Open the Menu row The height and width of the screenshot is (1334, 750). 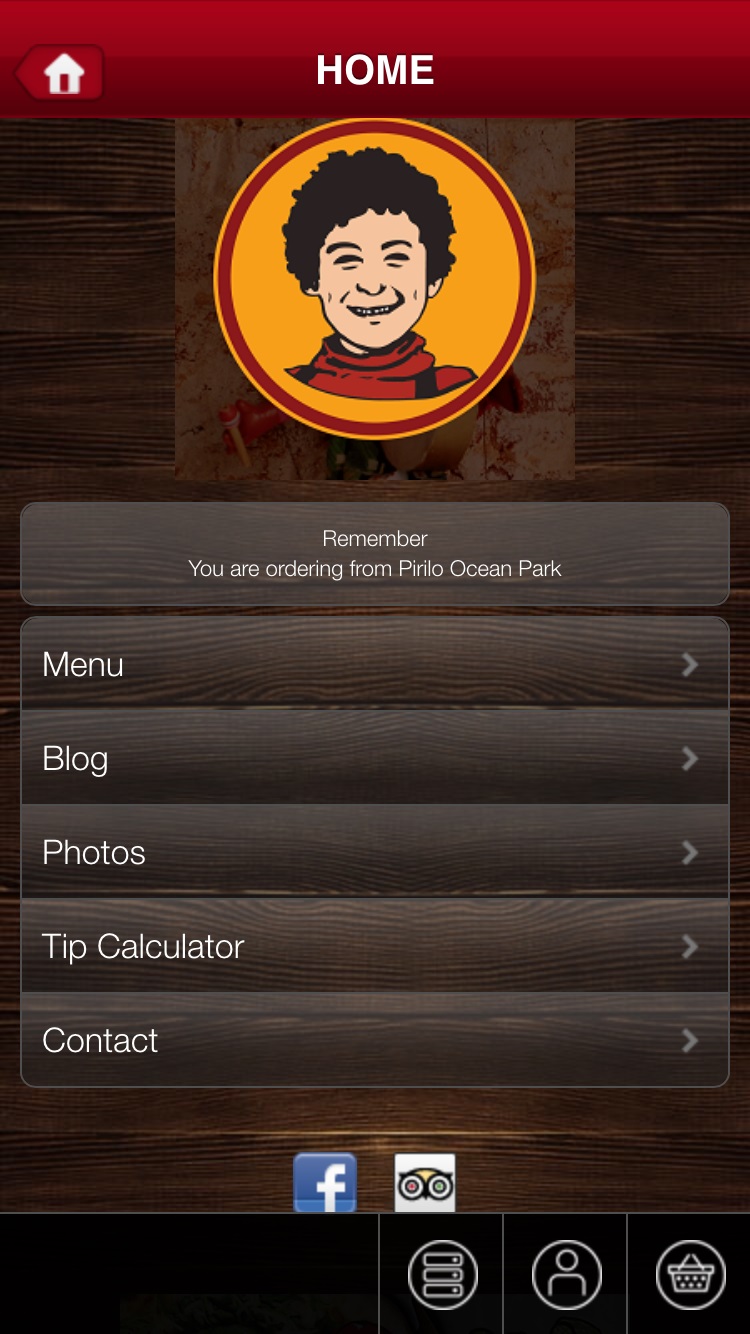pyautogui.click(x=374, y=664)
